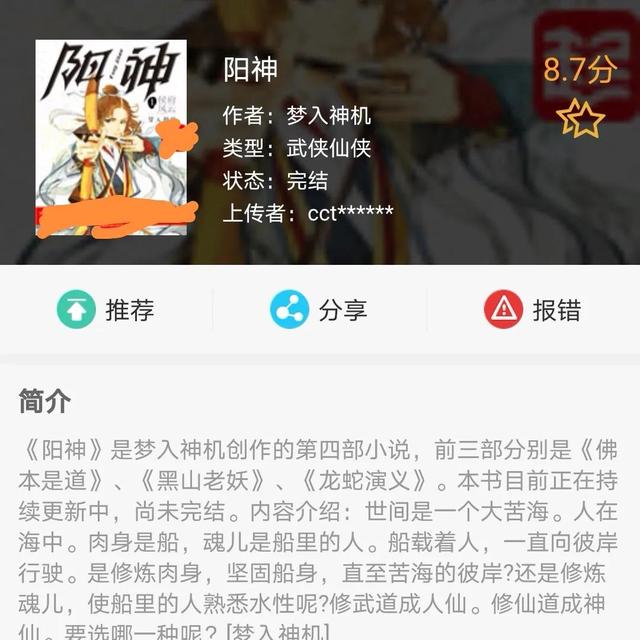
Task: Report an error with 报错
Action: tap(532, 310)
